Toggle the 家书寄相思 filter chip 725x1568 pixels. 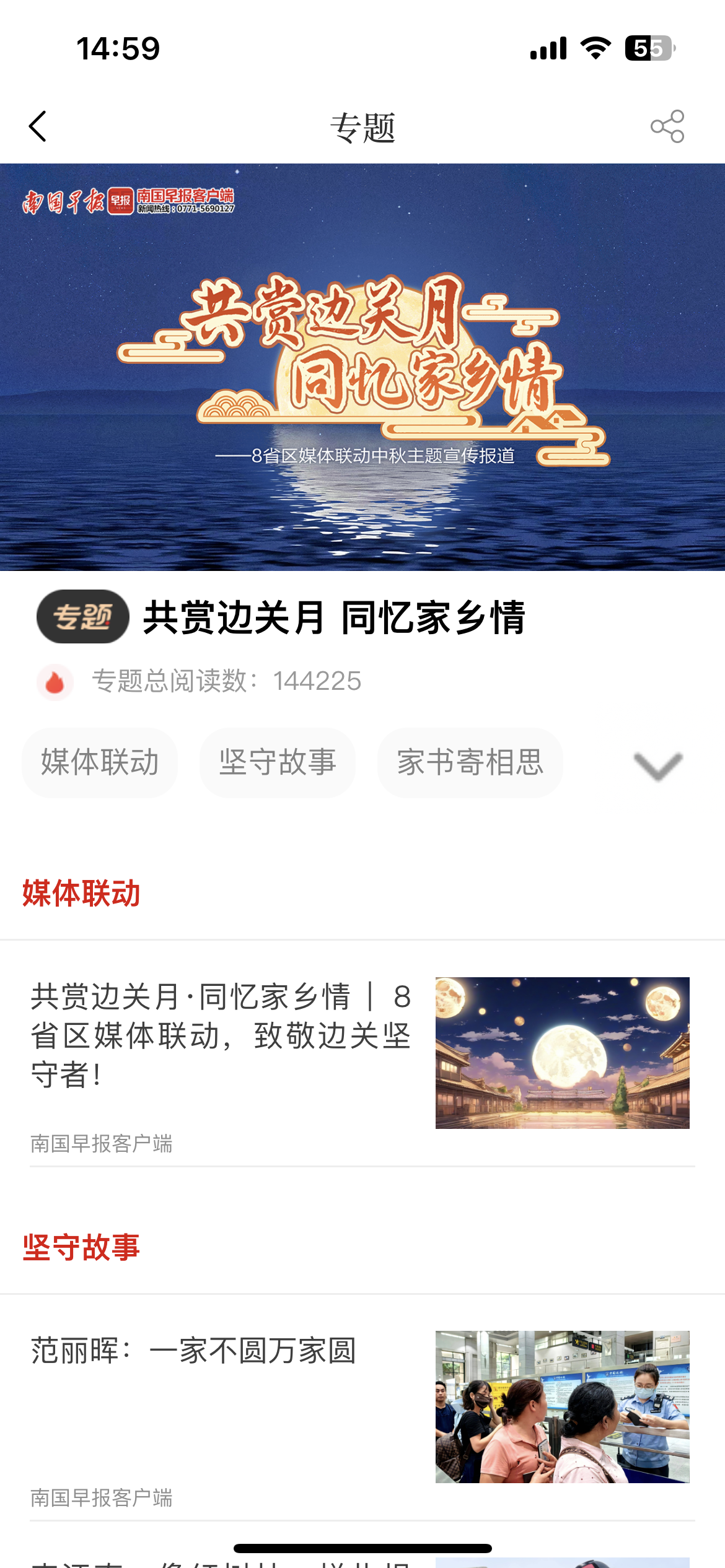point(470,764)
